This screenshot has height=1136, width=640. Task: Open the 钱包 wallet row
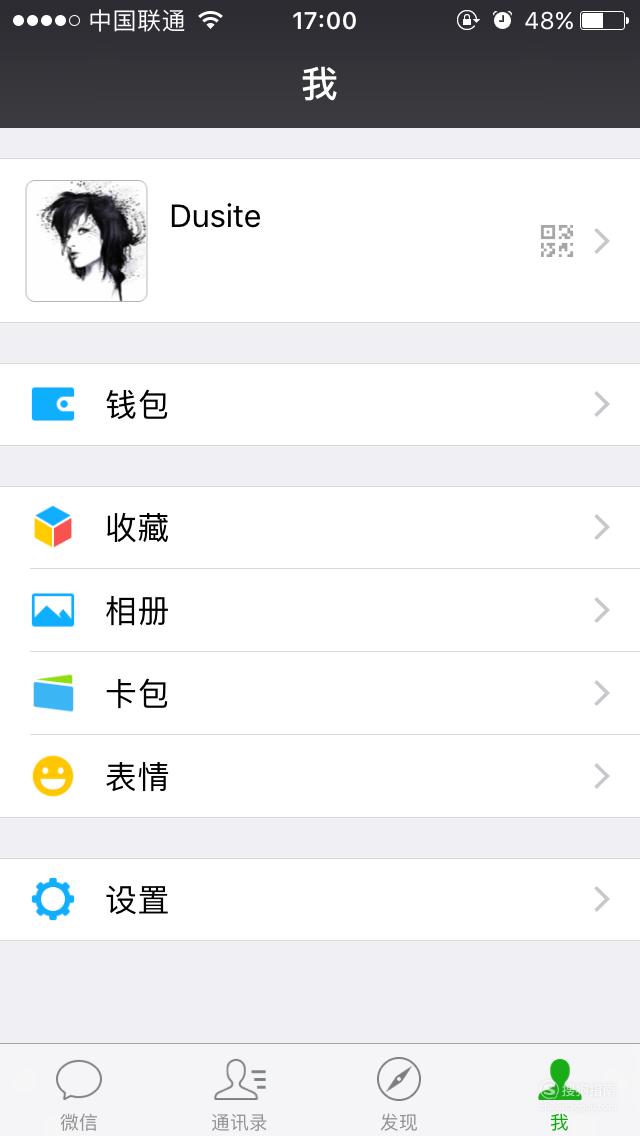click(320, 404)
